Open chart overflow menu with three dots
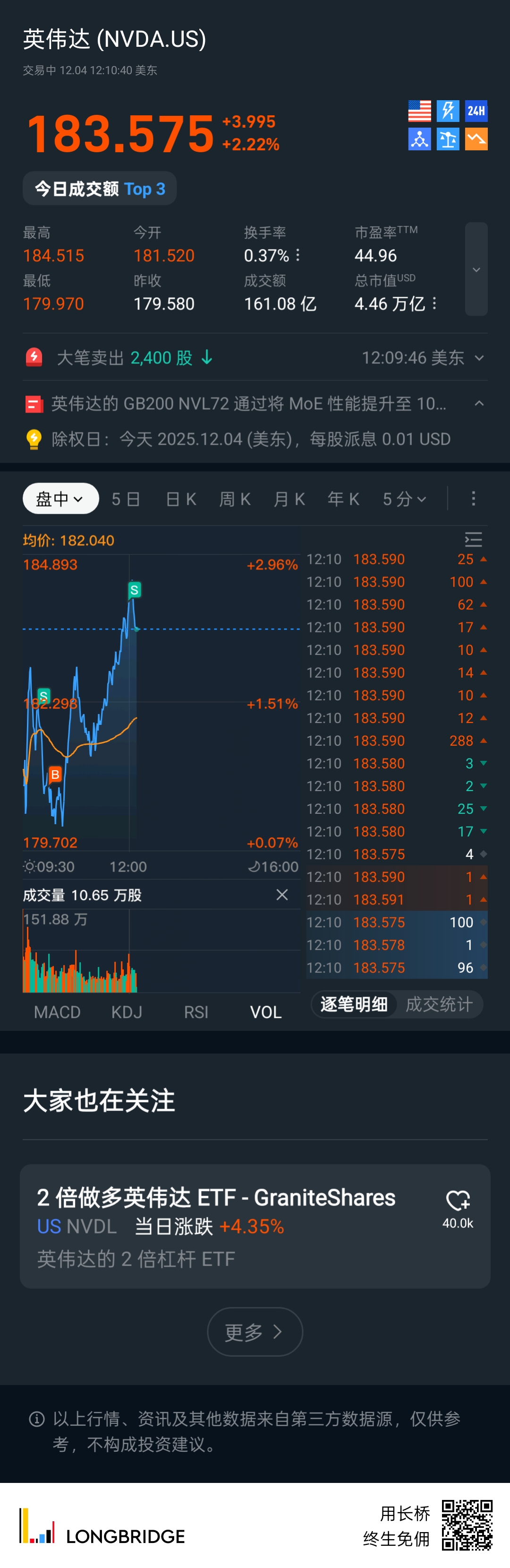The height and width of the screenshot is (1568, 510). click(x=474, y=499)
